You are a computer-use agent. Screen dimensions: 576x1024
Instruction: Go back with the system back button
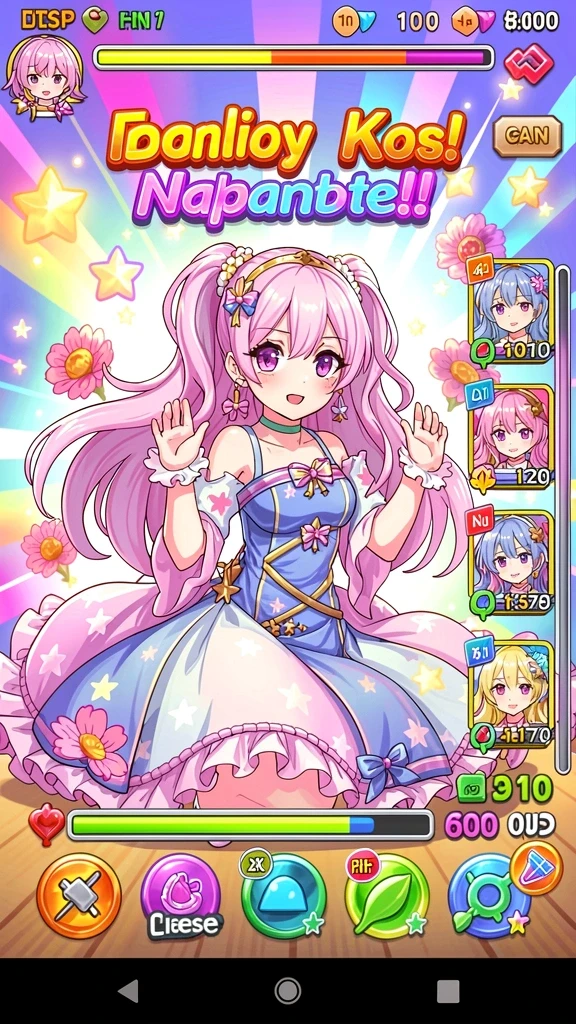(129, 991)
